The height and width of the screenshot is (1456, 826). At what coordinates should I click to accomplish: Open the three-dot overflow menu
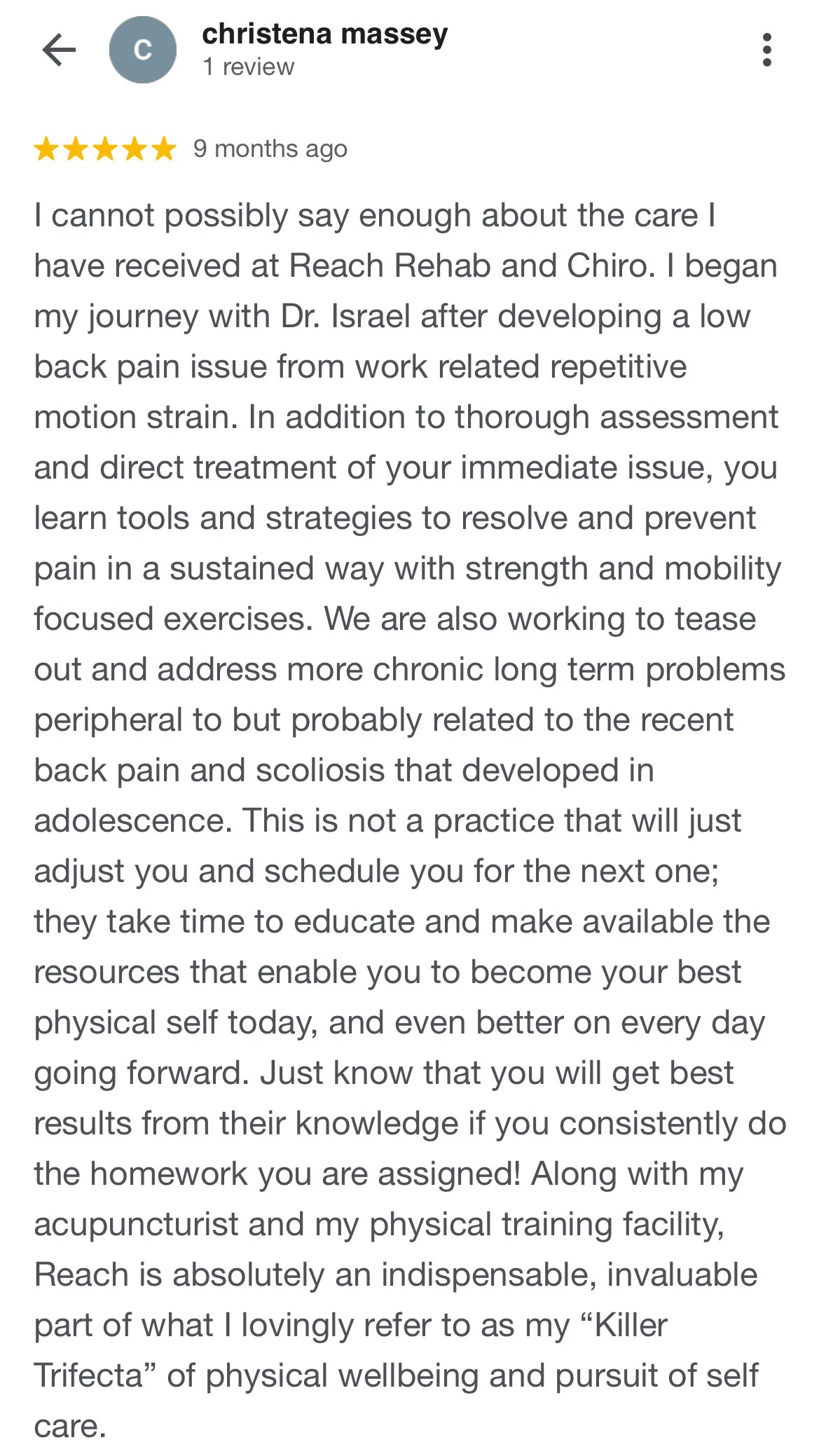coord(767,50)
